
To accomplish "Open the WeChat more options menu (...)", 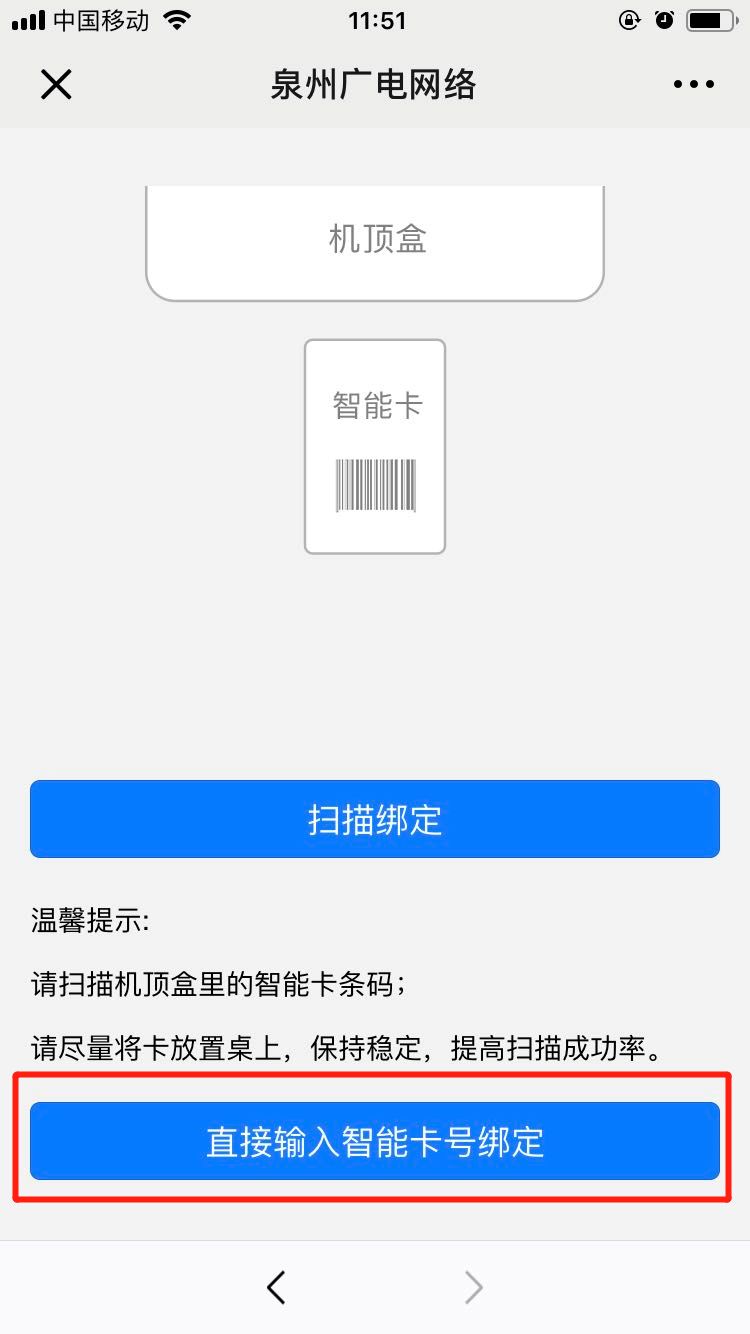I will click(x=694, y=84).
